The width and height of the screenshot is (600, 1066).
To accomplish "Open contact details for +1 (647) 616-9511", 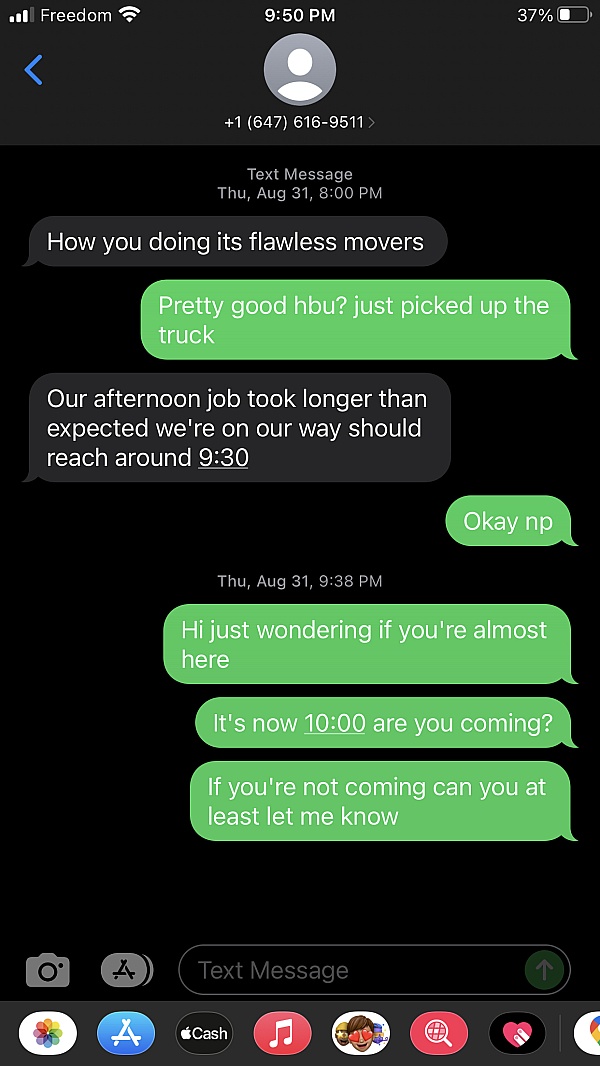I will coord(300,122).
